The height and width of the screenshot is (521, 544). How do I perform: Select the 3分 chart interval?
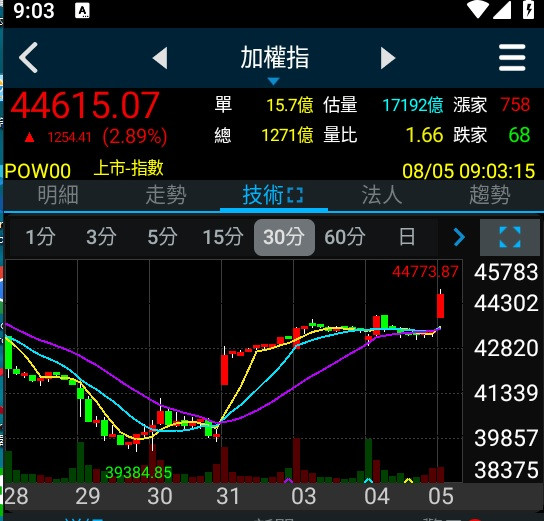101,237
